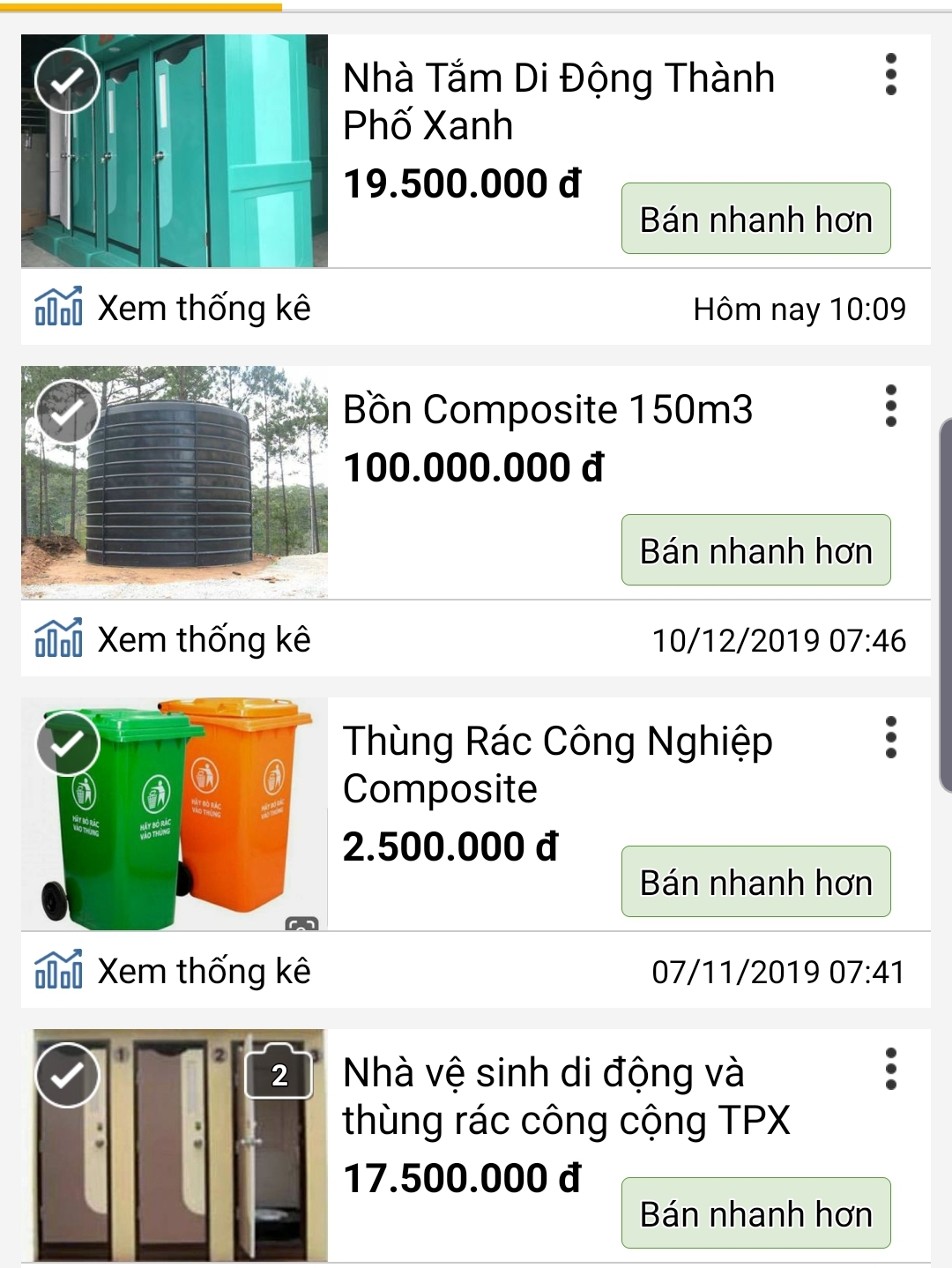Click the yellow progress bar at the top
Image resolution: width=952 pixels, height=1268 pixels.
(141, 7)
